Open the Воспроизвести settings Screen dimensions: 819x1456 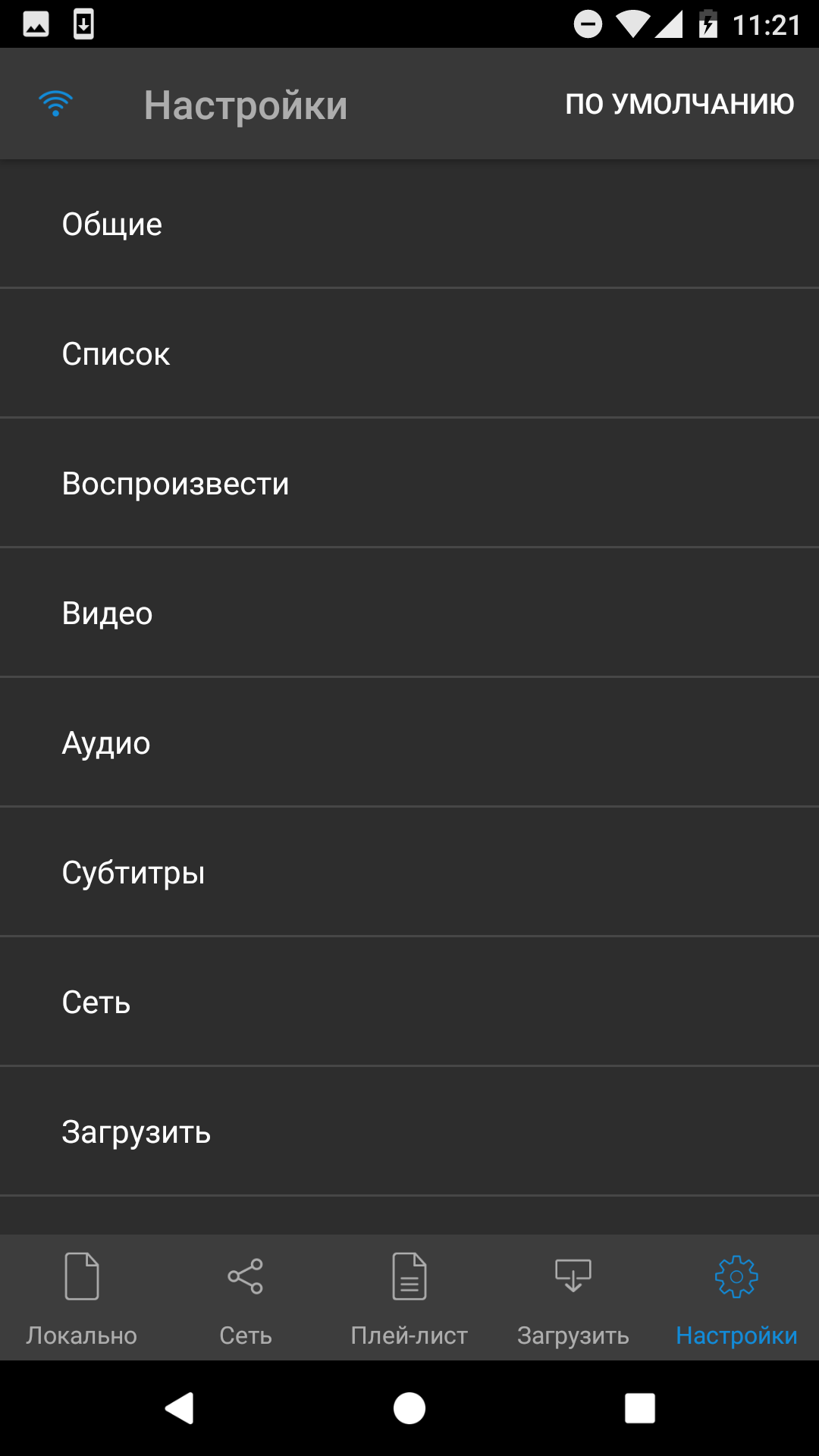point(409,483)
